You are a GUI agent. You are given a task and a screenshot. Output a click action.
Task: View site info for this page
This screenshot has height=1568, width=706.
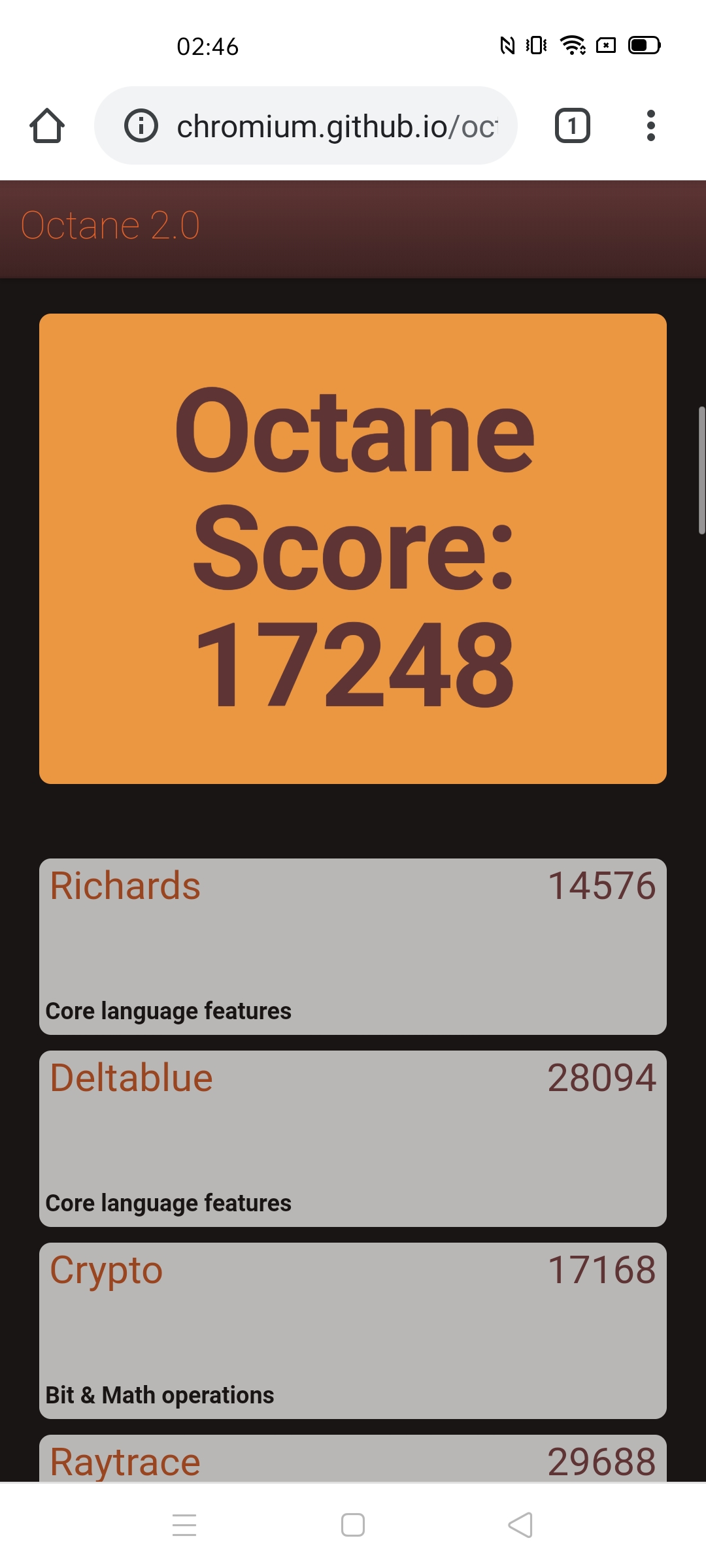(x=141, y=126)
